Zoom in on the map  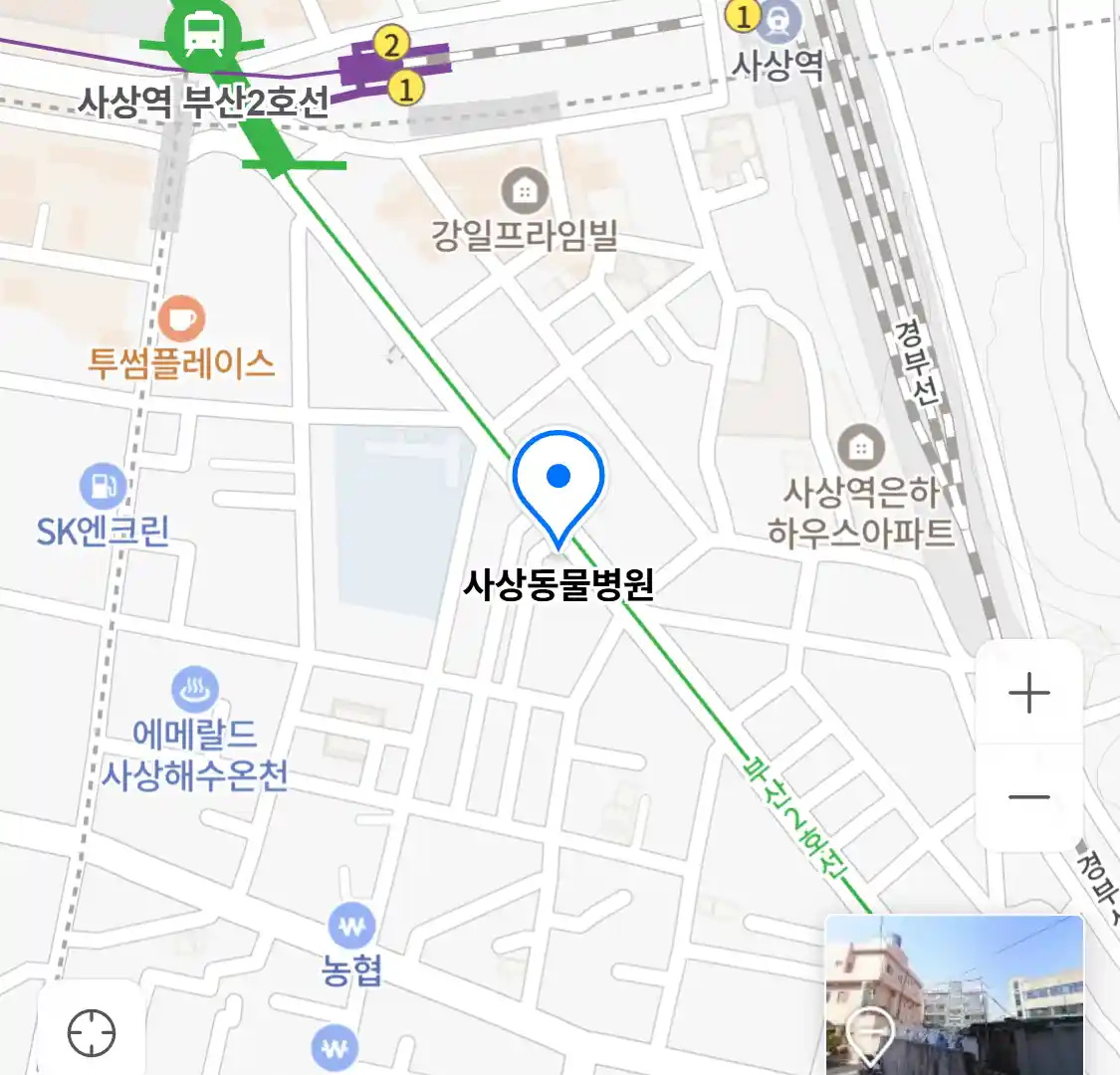click(x=1028, y=693)
